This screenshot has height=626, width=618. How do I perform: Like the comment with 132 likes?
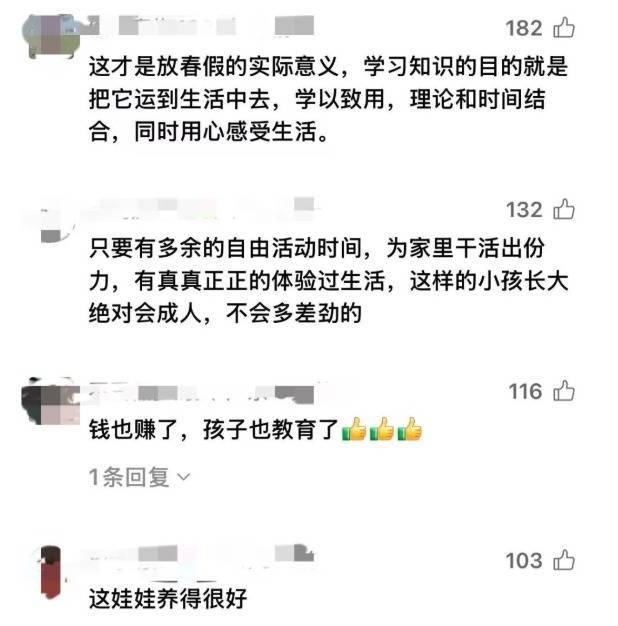(x=564, y=209)
